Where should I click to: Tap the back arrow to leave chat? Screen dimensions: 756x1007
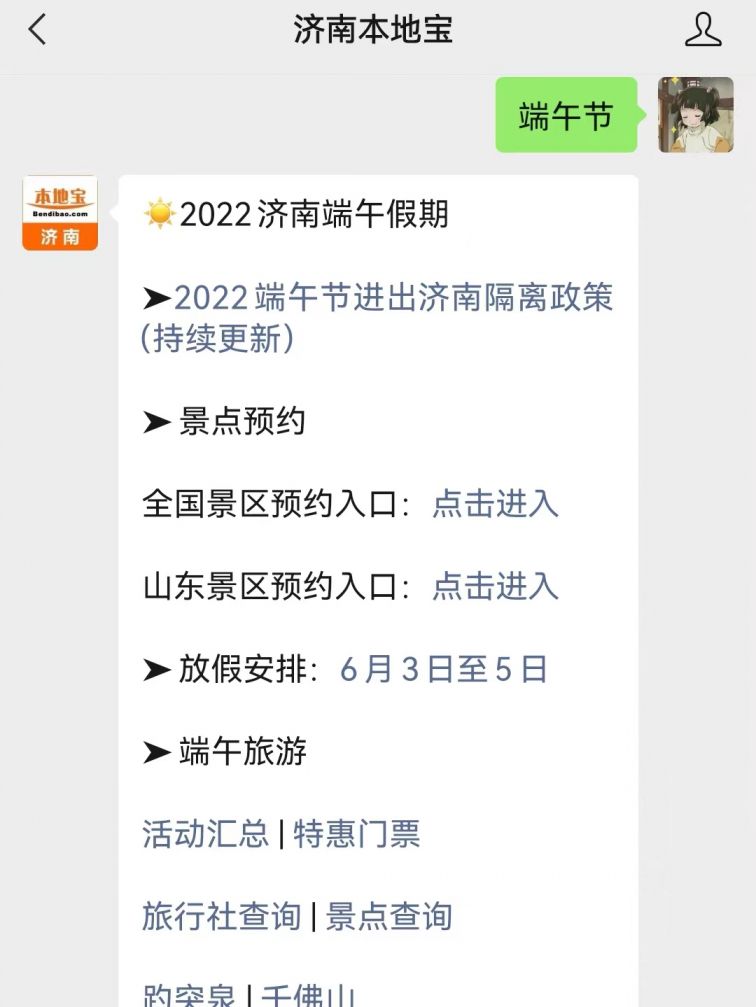click(x=38, y=30)
